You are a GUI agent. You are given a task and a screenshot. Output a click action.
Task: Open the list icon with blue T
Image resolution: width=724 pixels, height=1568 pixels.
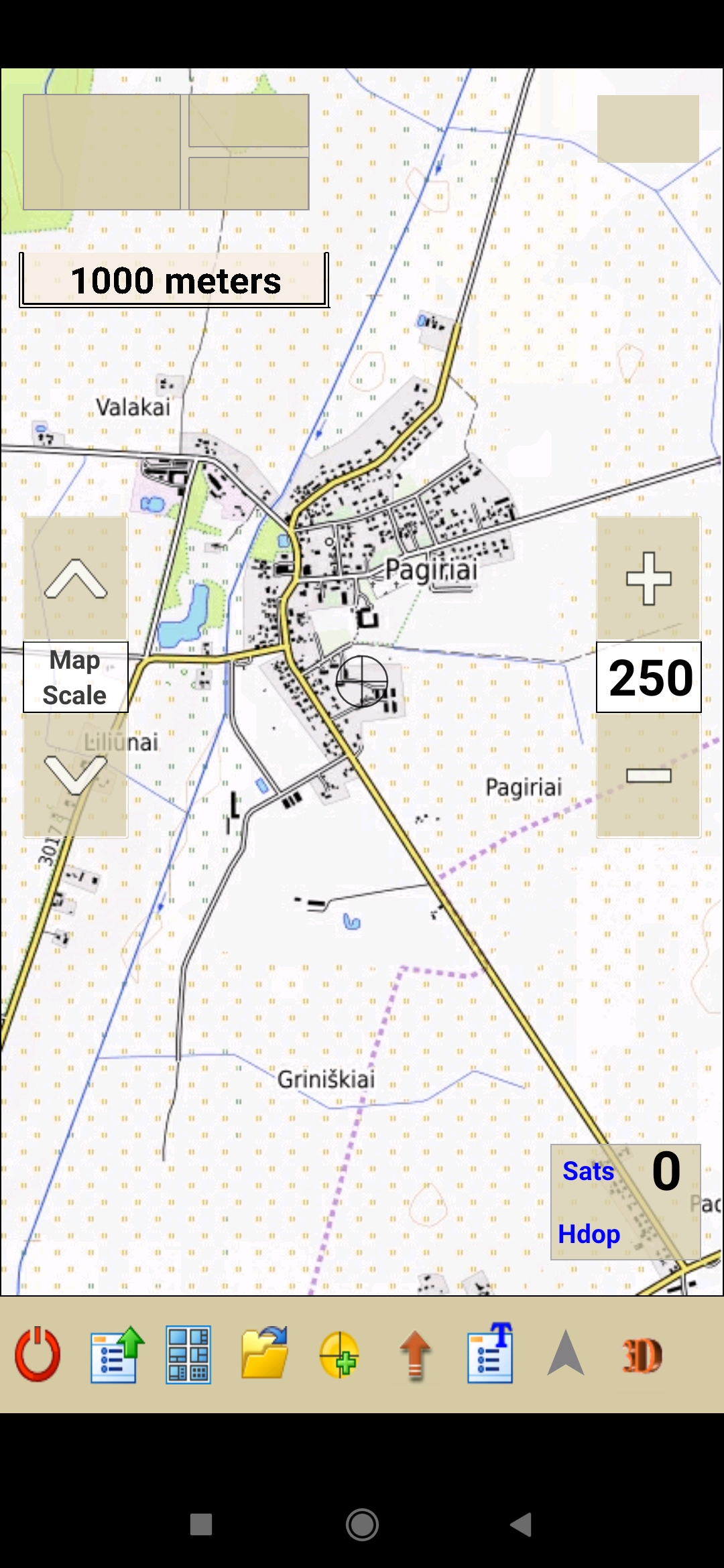(491, 1353)
